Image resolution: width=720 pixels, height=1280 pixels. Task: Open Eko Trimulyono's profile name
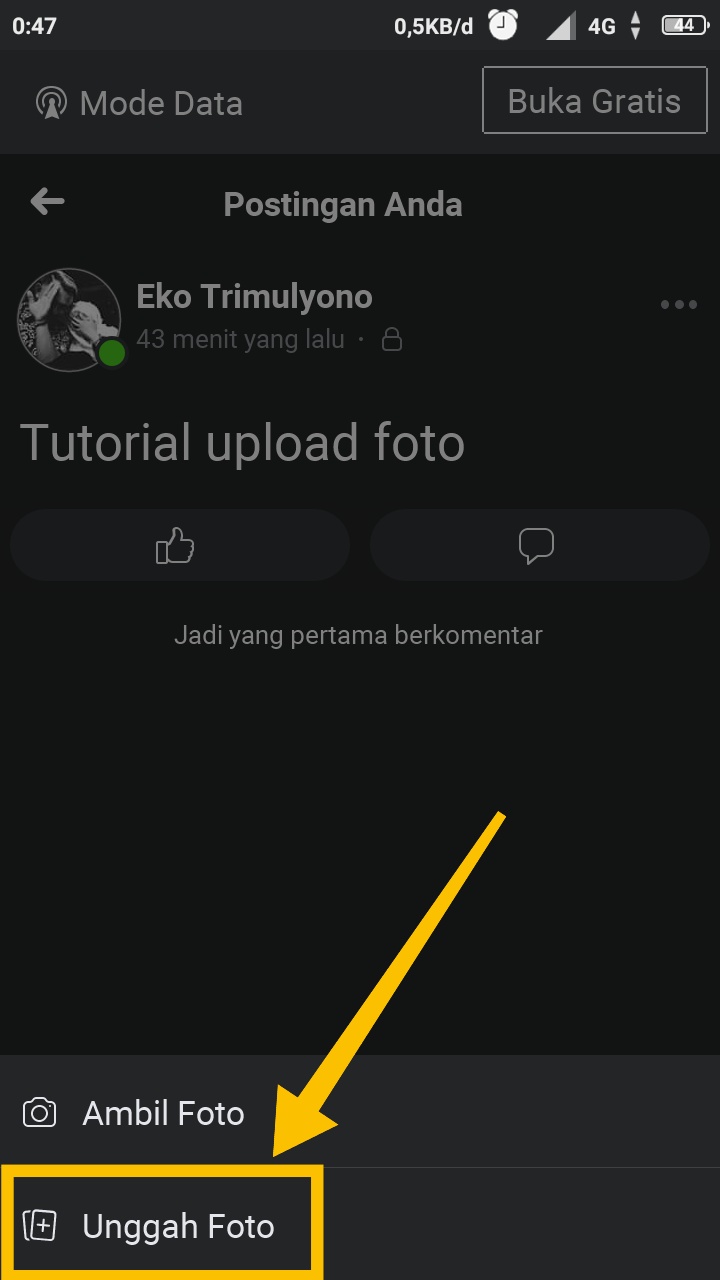click(x=254, y=296)
